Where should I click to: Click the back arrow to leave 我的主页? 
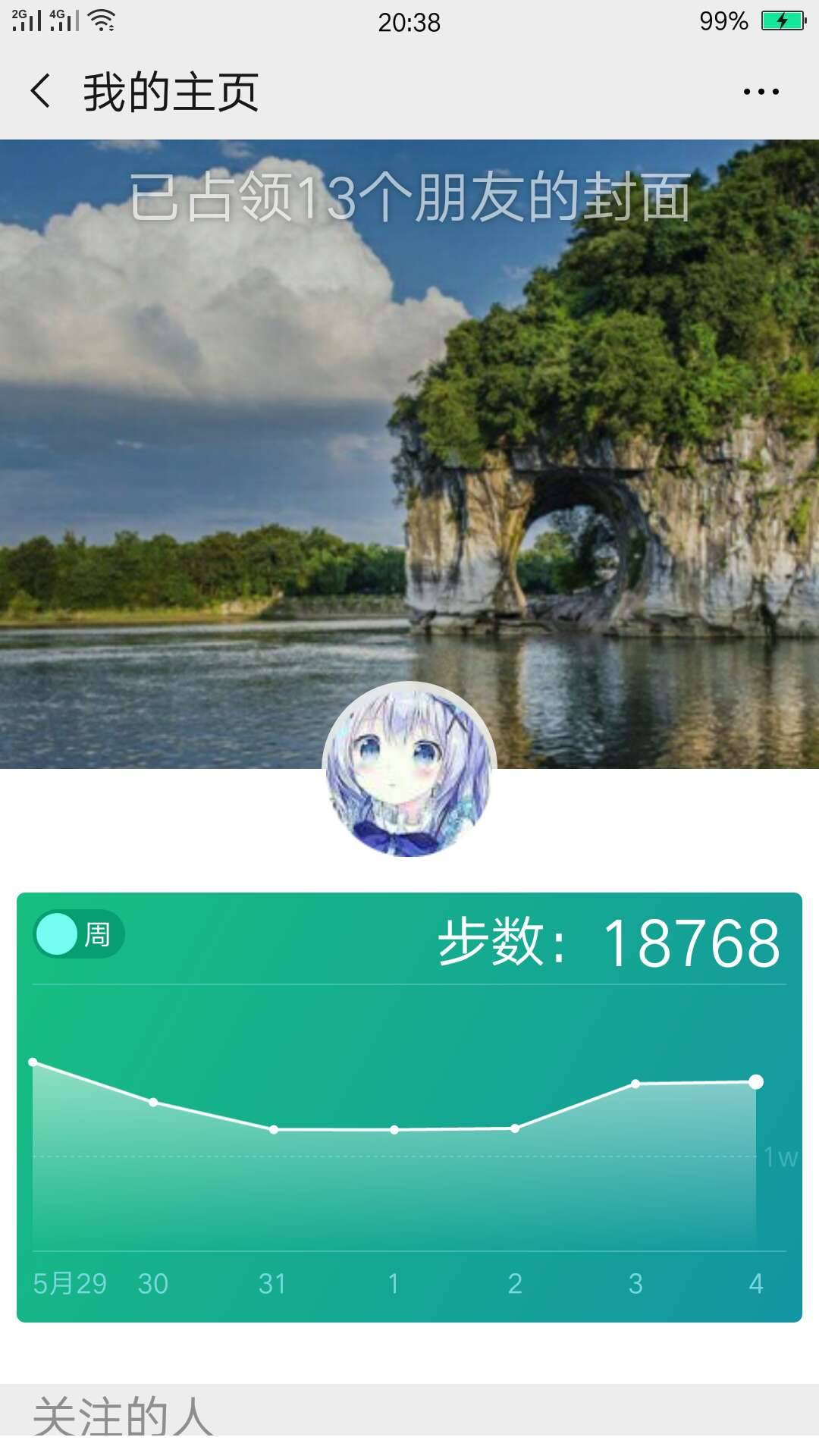[x=39, y=91]
